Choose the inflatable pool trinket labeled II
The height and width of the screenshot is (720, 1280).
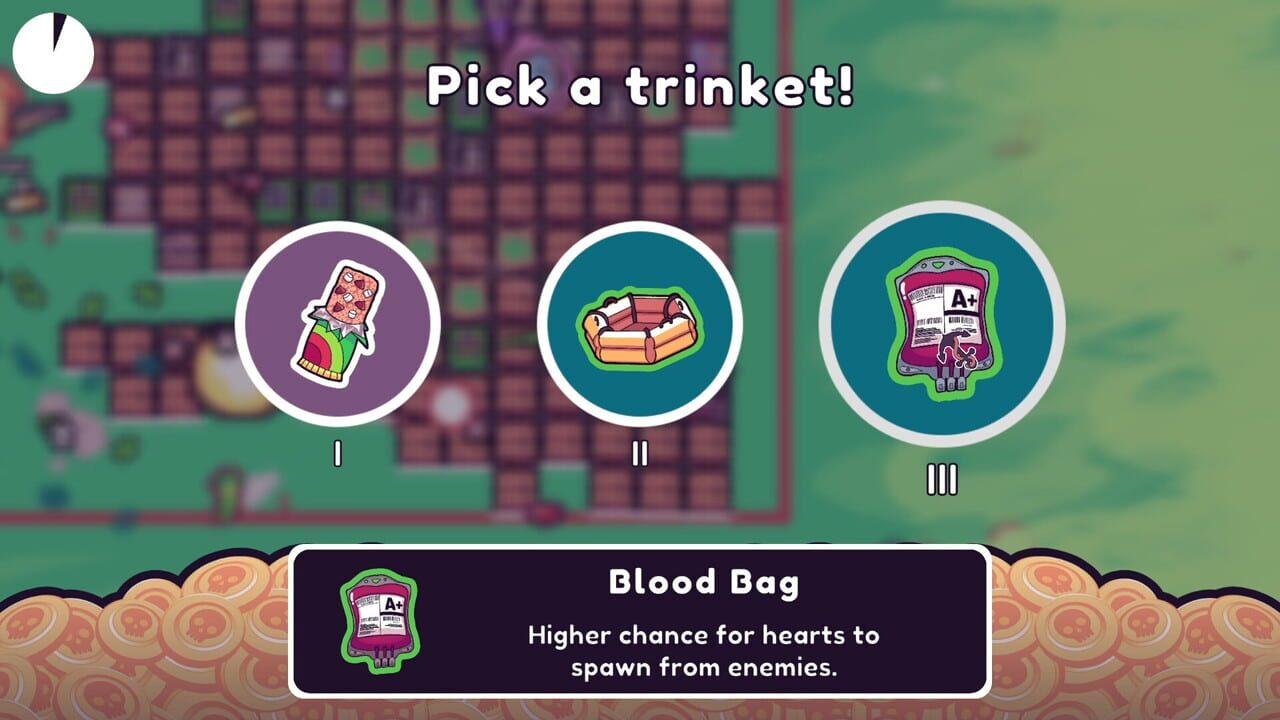[x=640, y=323]
